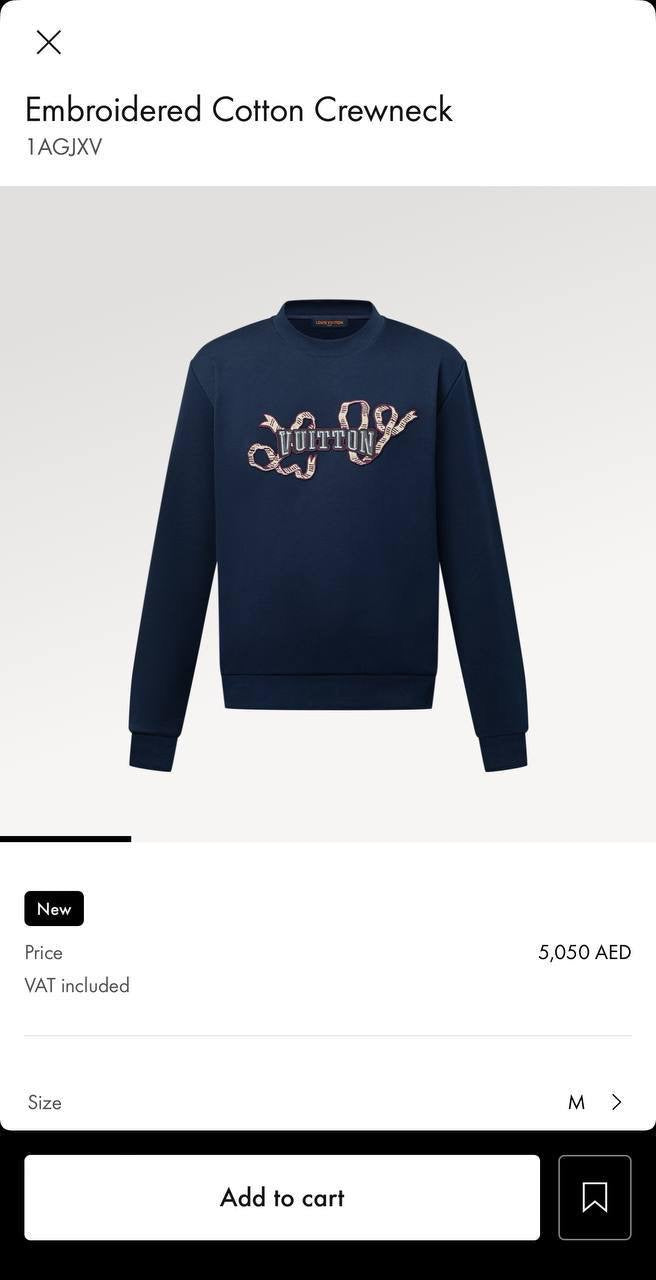The image size is (656, 1280).
Task: Close the product detail page
Action: (x=48, y=42)
